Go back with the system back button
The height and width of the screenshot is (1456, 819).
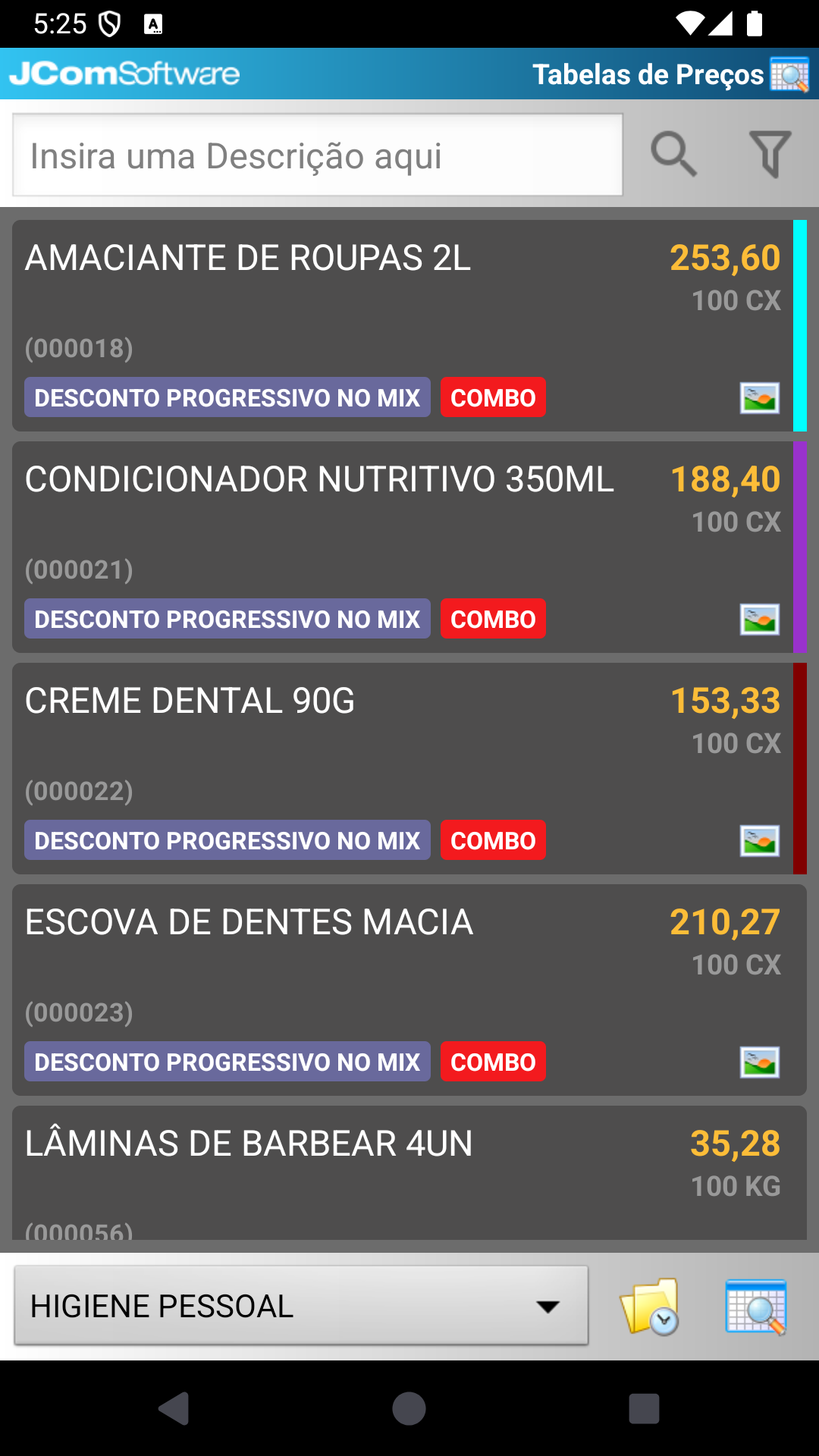pyautogui.click(x=174, y=1409)
